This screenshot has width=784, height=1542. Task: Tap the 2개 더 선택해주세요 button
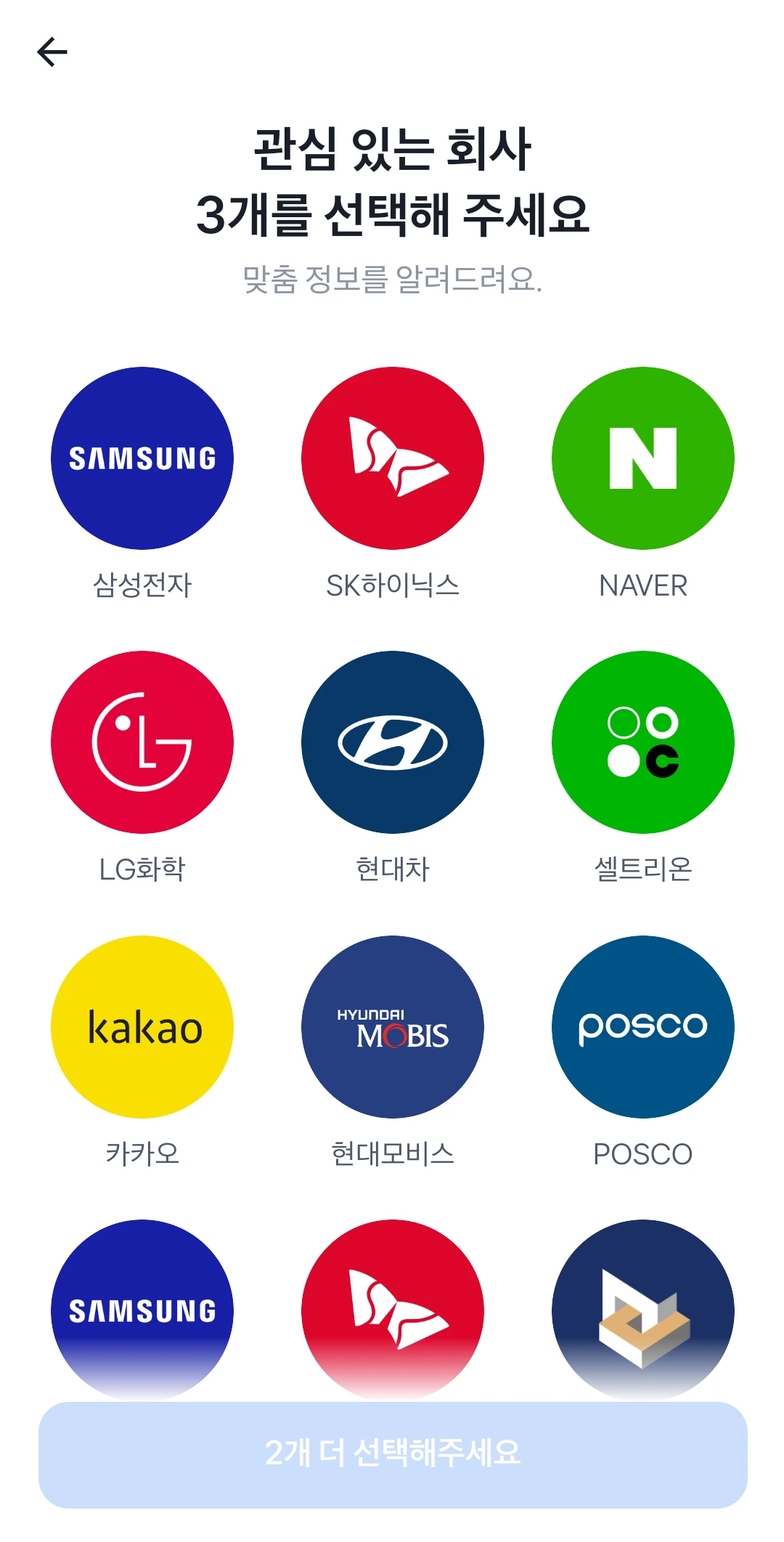click(x=393, y=1454)
